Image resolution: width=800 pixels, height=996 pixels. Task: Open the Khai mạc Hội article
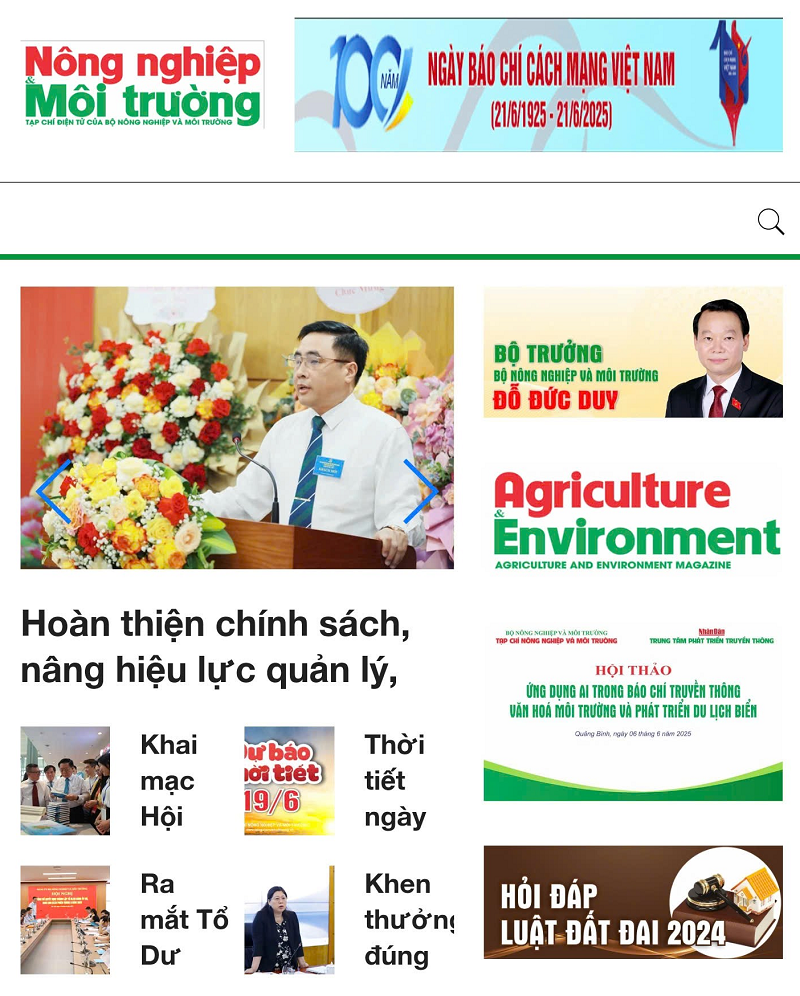point(169,781)
